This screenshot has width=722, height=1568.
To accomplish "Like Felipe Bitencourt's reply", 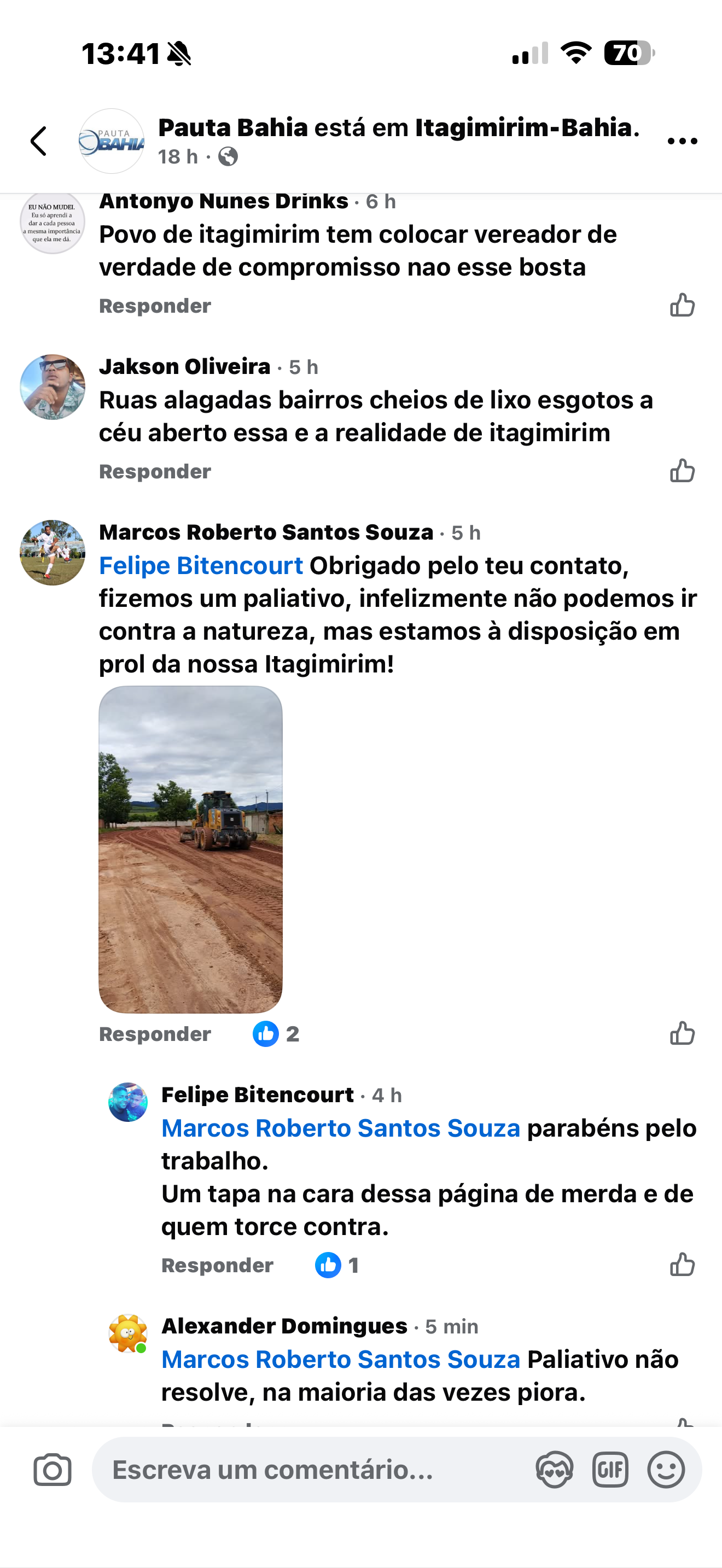I will (682, 1264).
